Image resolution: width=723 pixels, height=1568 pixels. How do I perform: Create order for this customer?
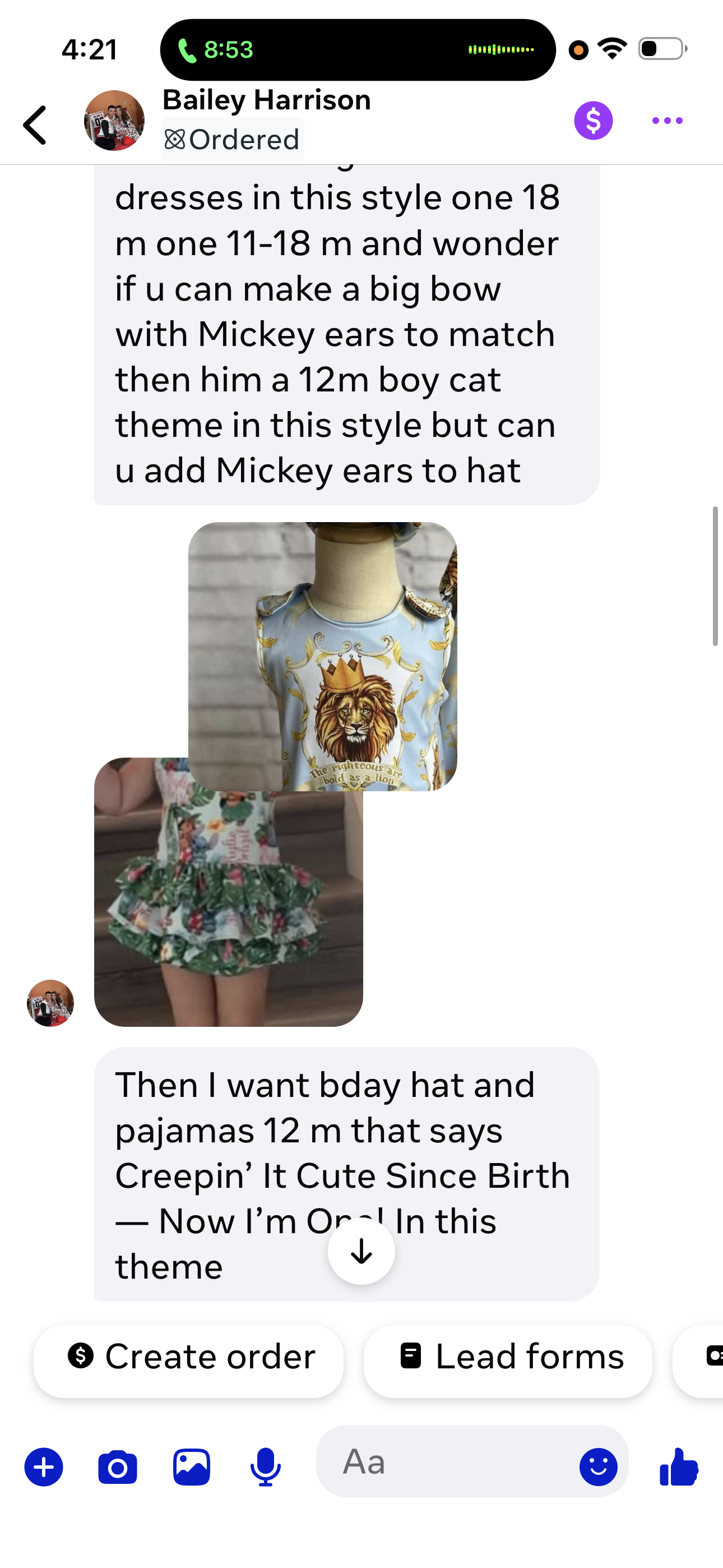tap(189, 1356)
